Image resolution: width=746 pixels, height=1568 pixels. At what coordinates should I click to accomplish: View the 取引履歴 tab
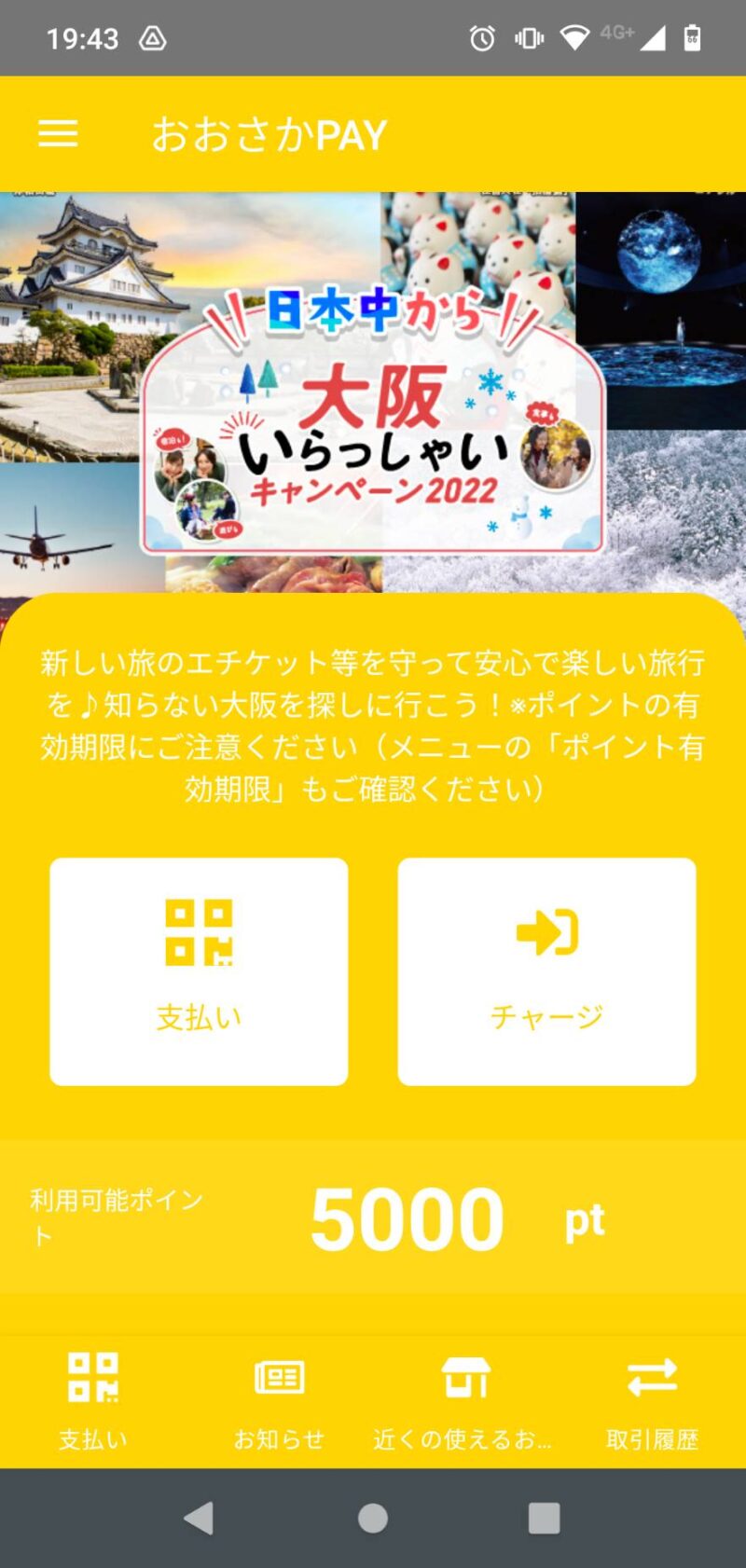tap(652, 1400)
